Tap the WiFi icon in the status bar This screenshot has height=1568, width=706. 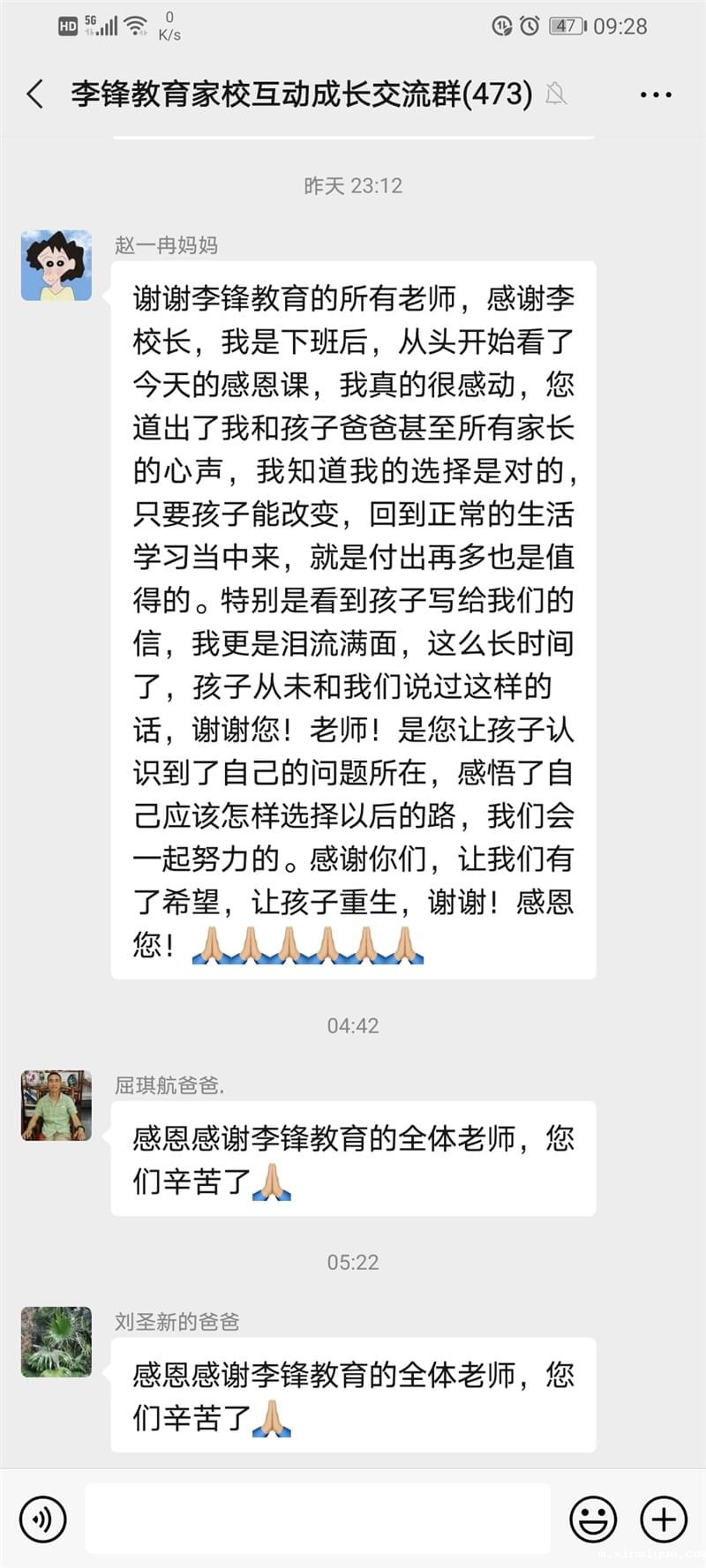tap(134, 25)
